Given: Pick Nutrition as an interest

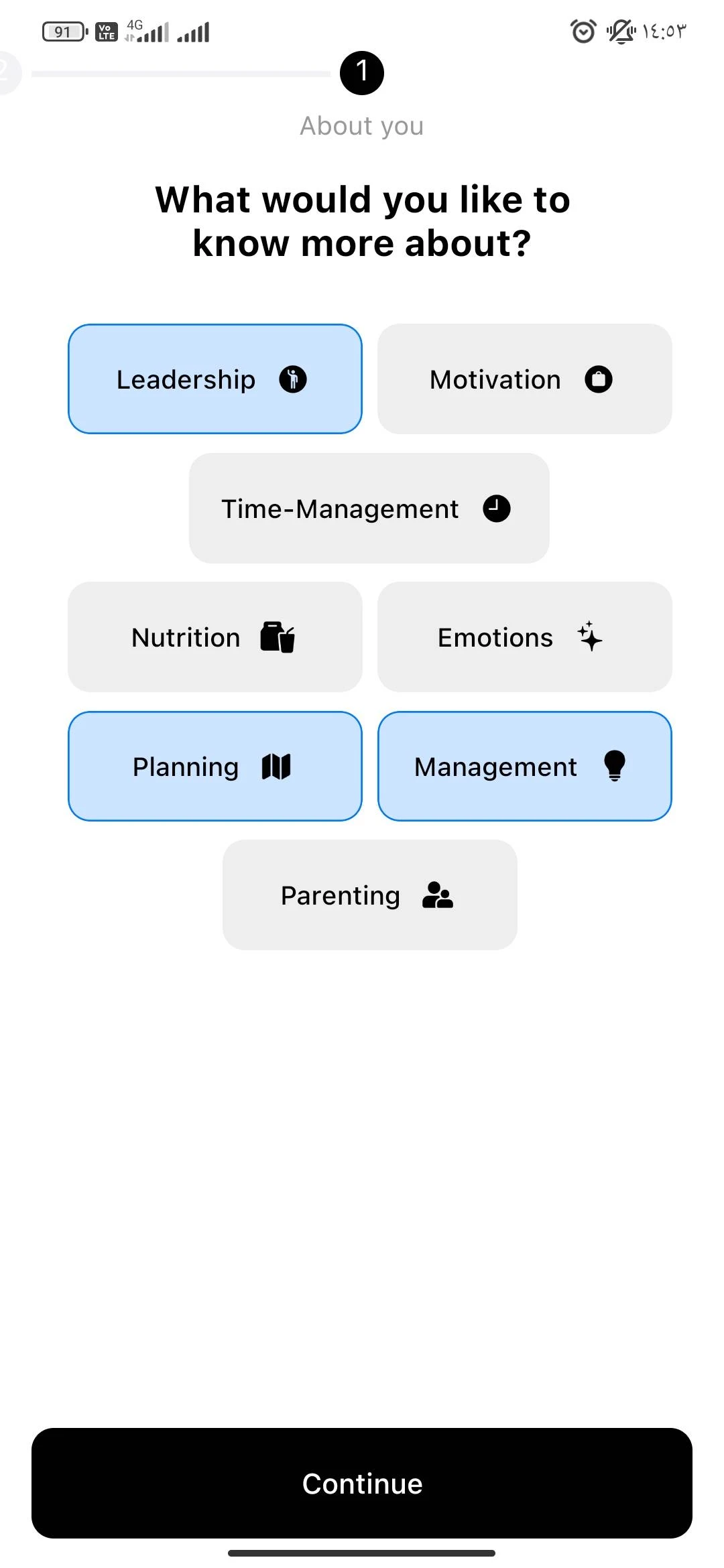Looking at the screenshot, I should 215,637.
